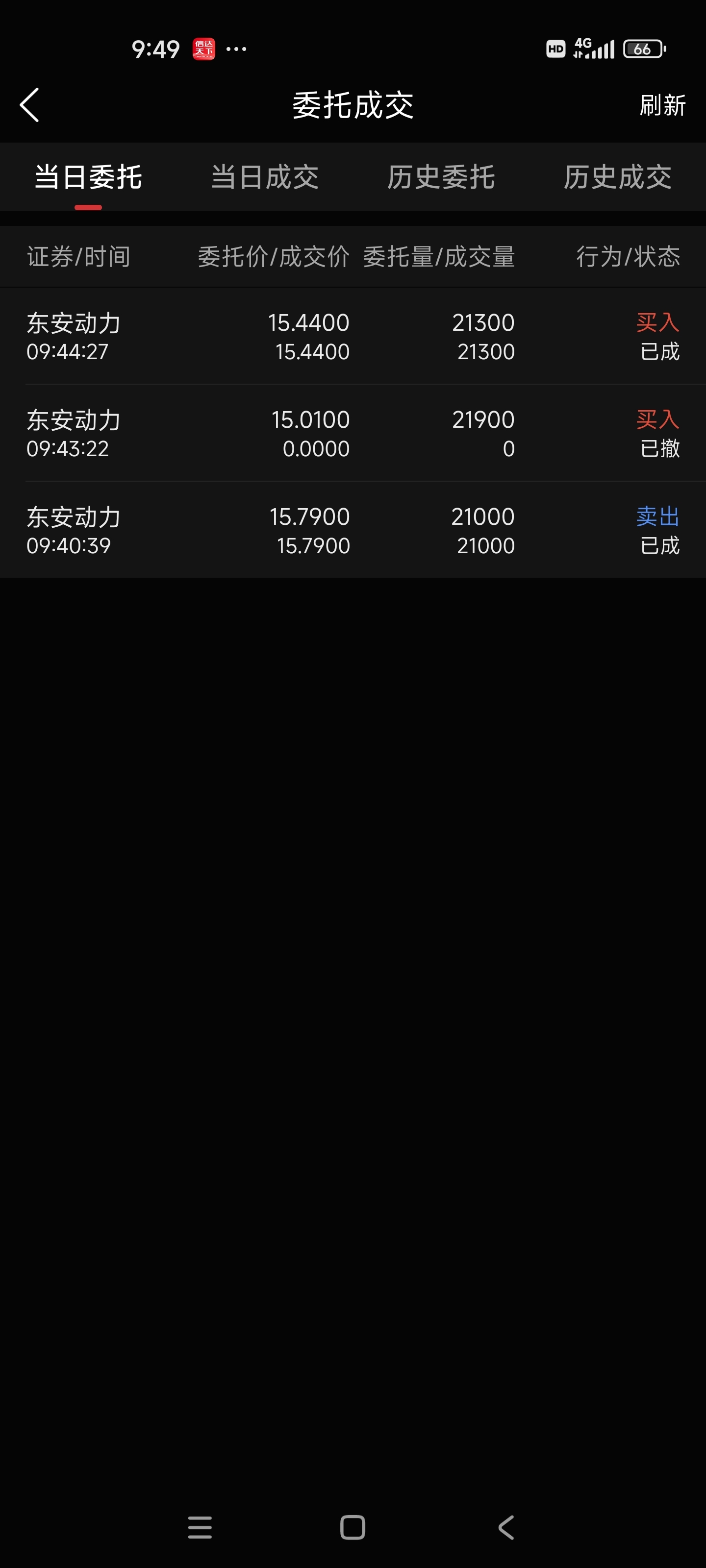This screenshot has width=706, height=1568.
Task: Select the 当日委托 tab
Action: coord(88,177)
